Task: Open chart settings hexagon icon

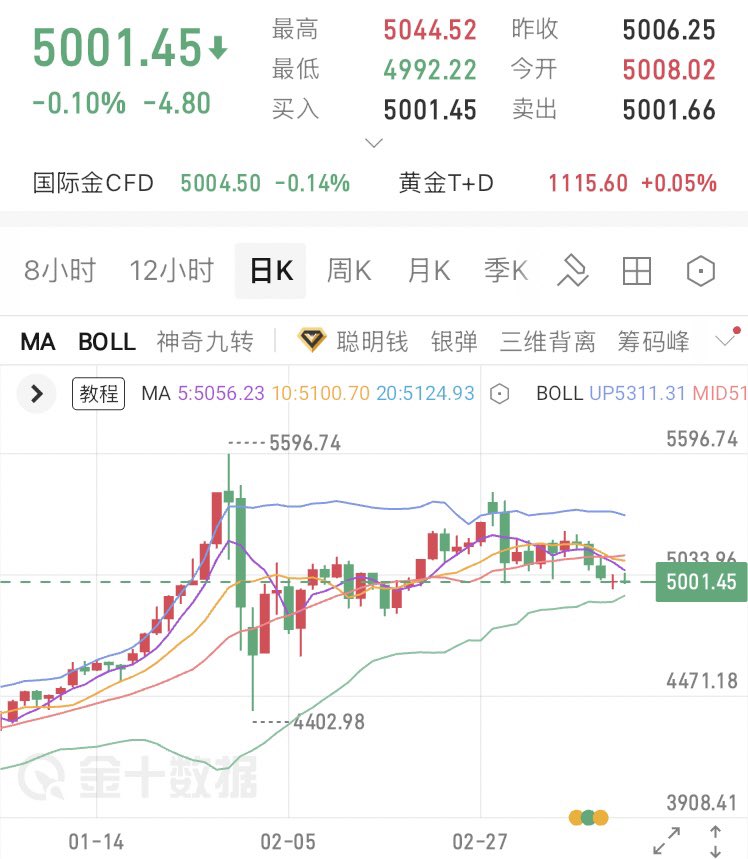Action: 701,271
